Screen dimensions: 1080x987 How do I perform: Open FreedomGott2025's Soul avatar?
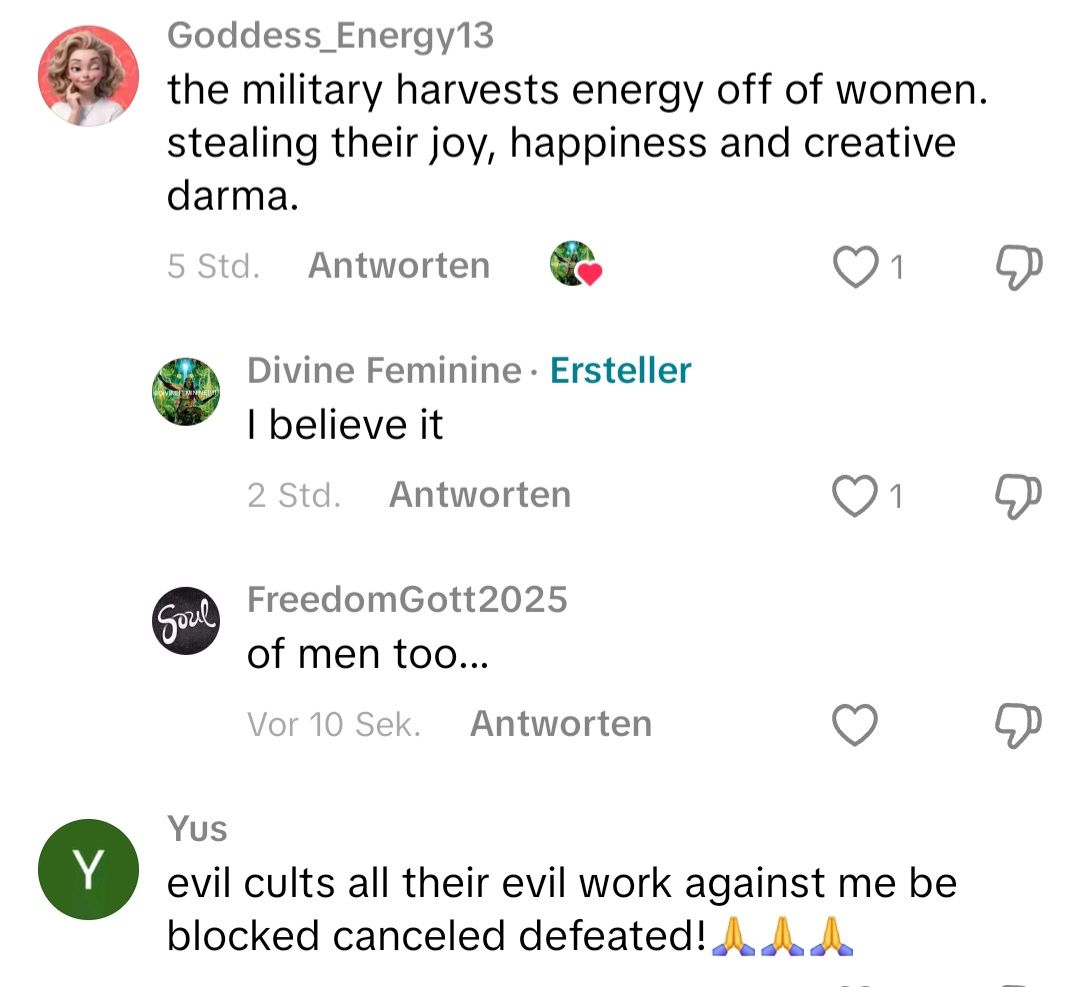tap(185, 621)
